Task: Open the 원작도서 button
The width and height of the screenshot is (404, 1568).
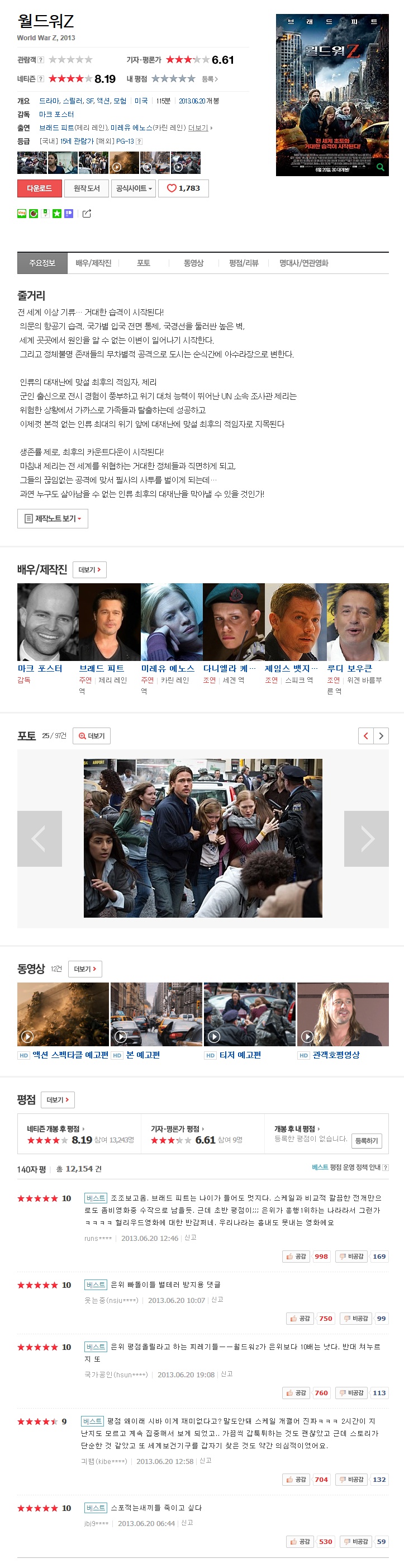Action: click(x=87, y=188)
